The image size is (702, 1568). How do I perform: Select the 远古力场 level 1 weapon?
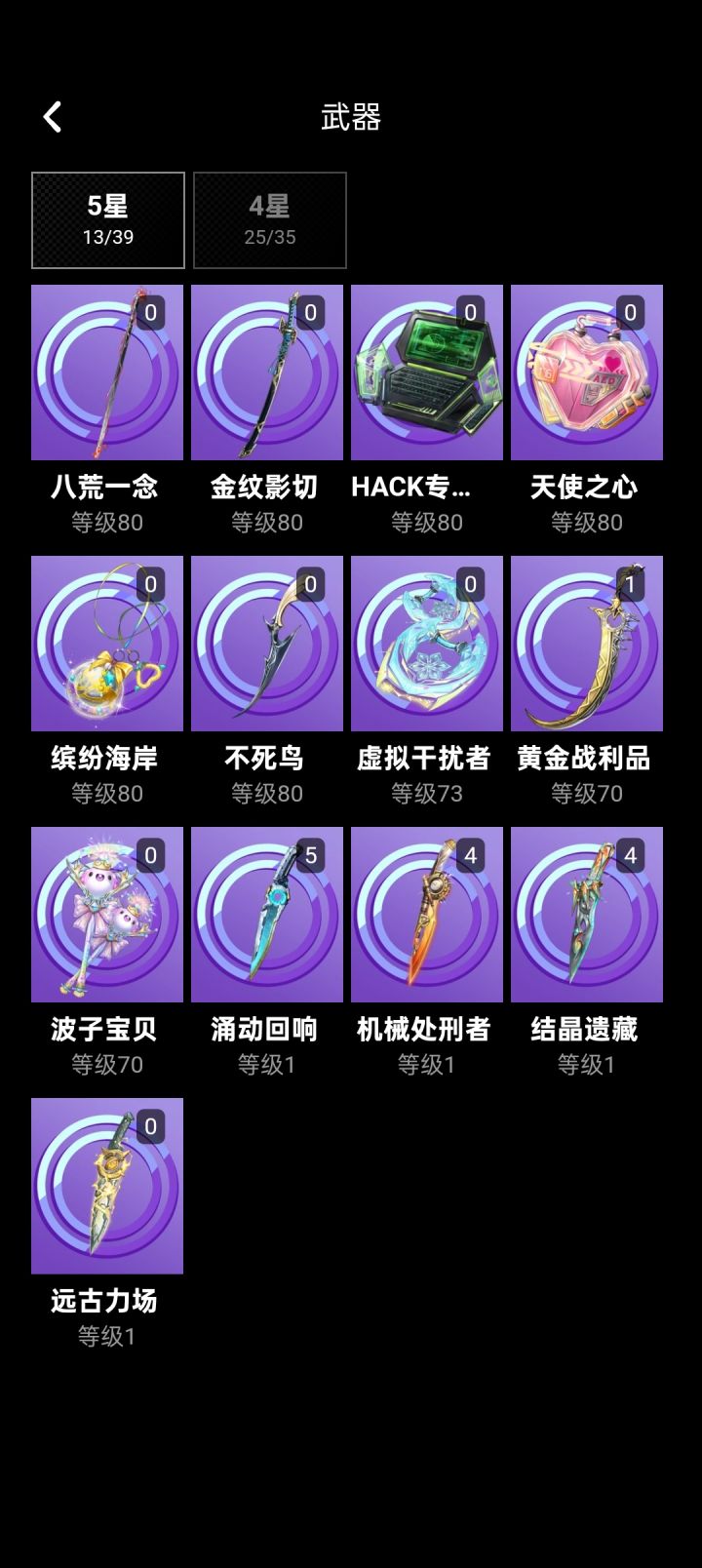[x=107, y=1185]
